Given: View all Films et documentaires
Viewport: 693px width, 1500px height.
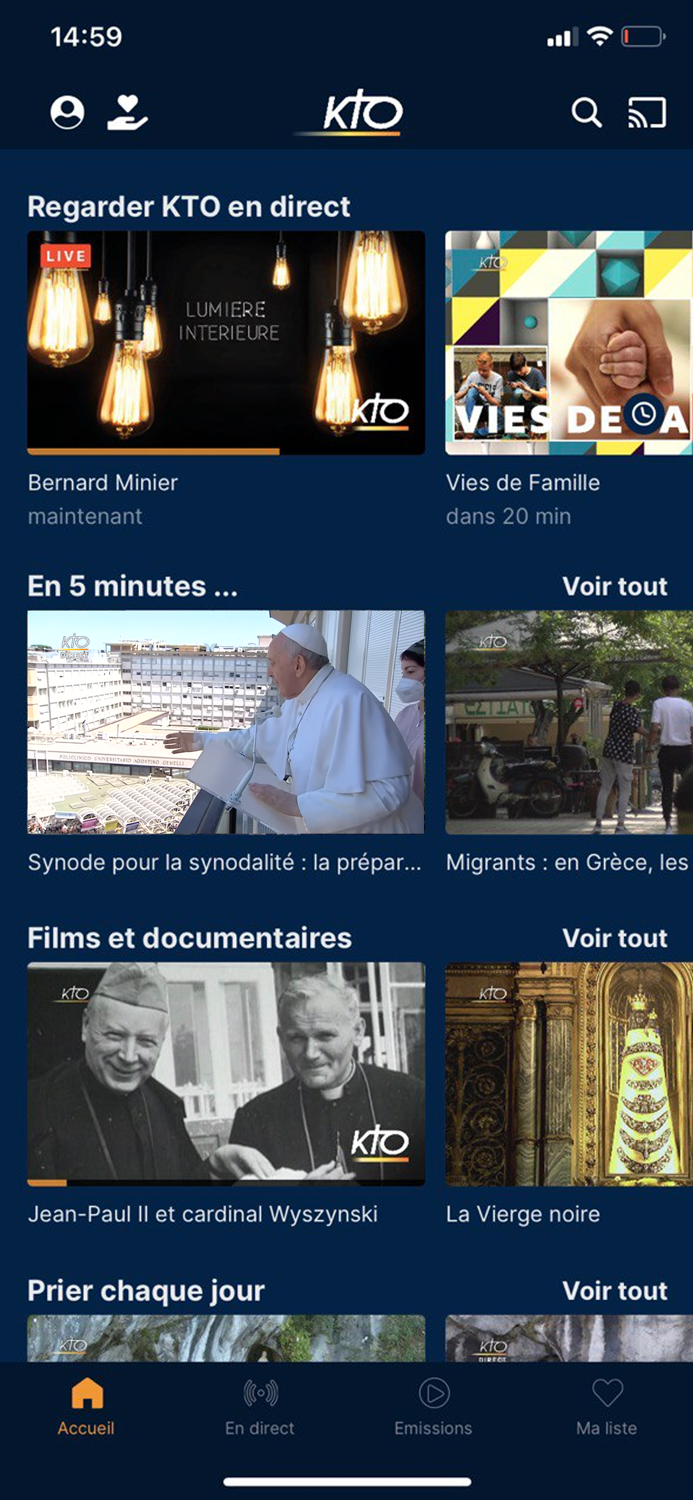Looking at the screenshot, I should 614,938.
